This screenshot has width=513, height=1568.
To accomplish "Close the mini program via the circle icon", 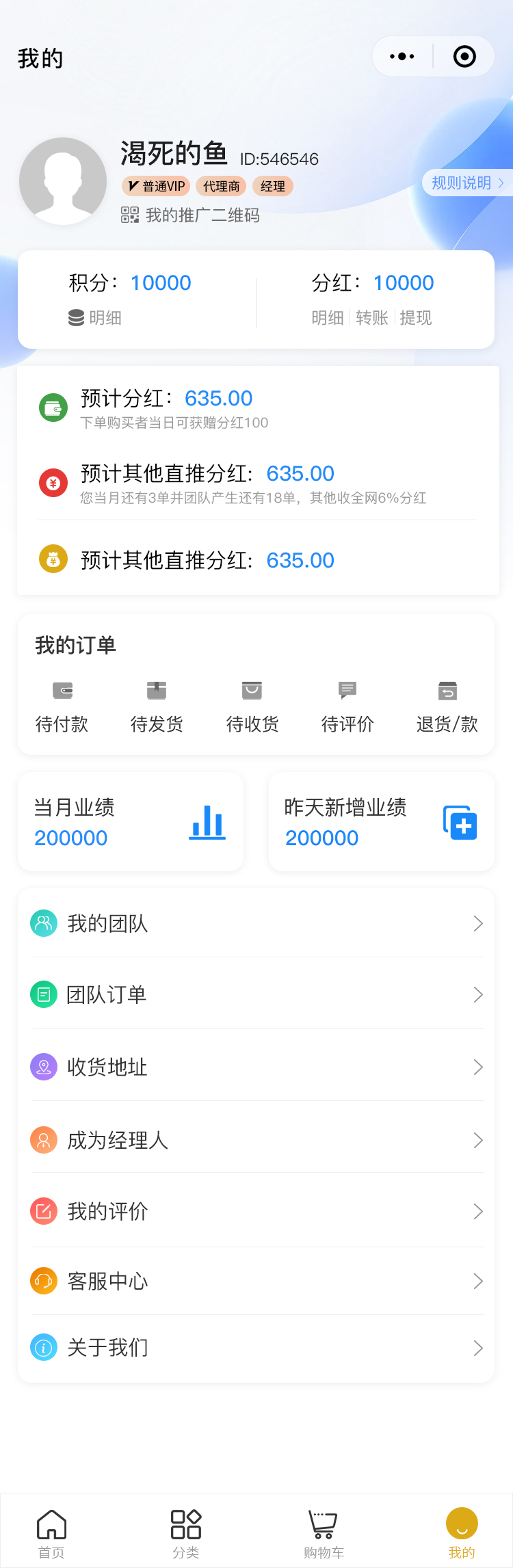I will click(464, 57).
